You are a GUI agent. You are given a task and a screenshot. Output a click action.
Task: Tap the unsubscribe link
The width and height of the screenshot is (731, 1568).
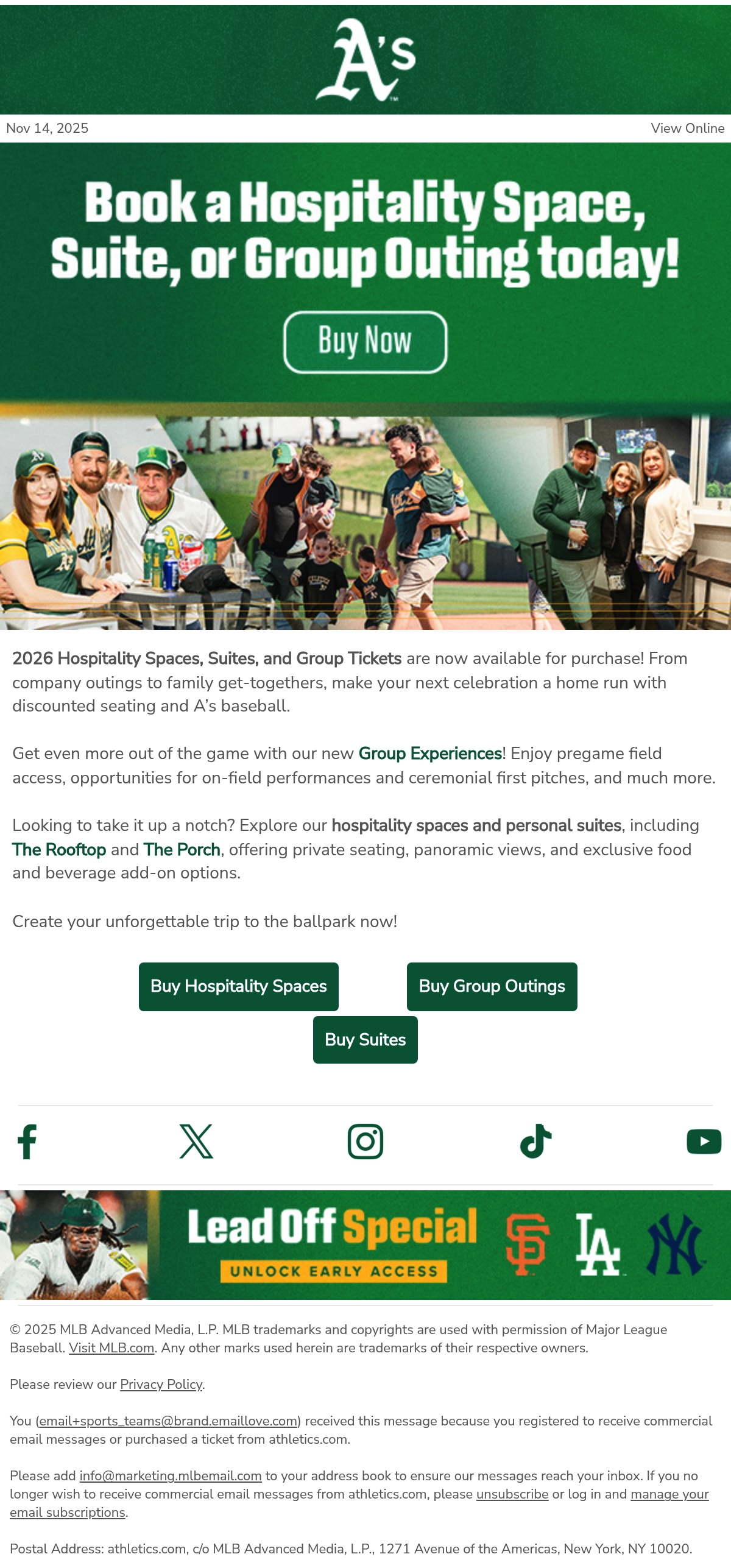(512, 1494)
